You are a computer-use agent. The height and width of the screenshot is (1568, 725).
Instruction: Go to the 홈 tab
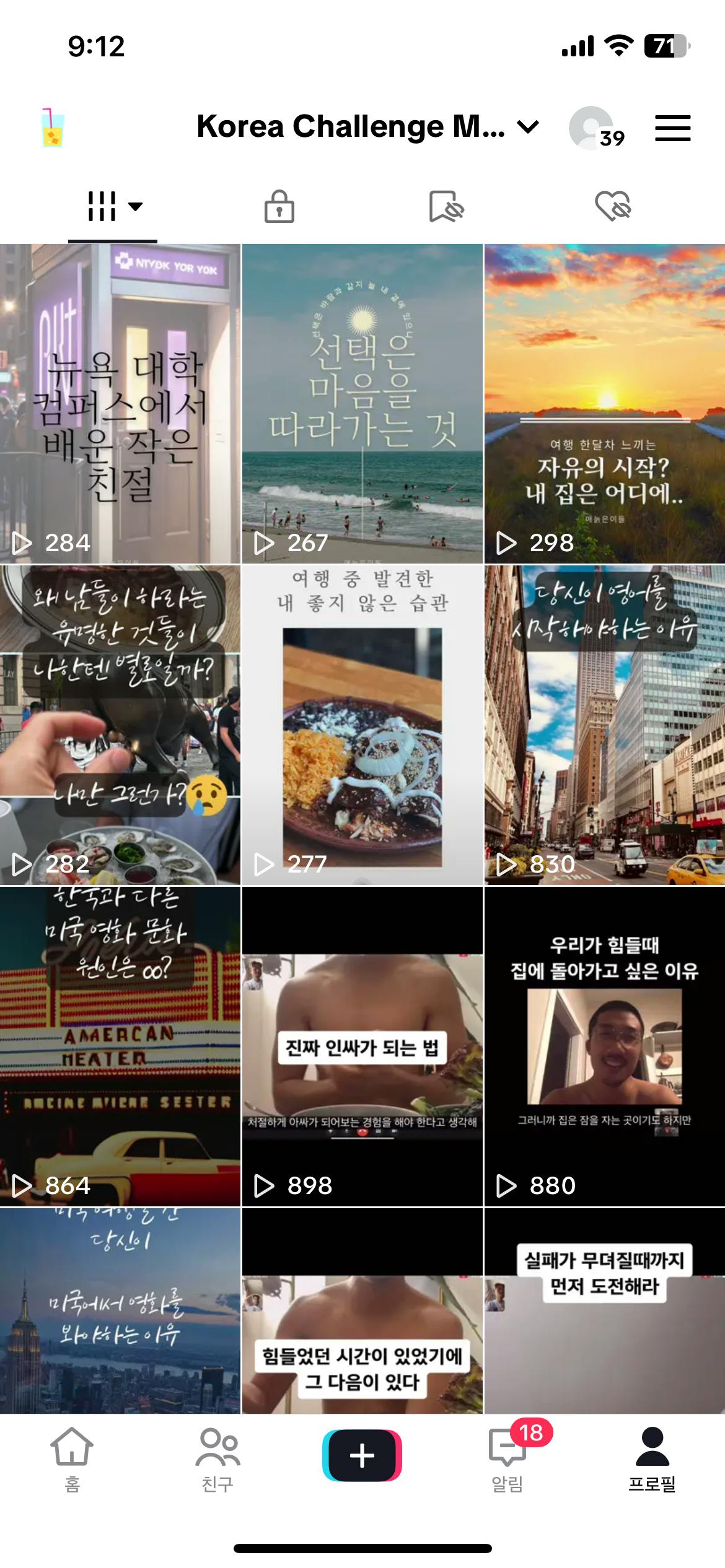coord(72,1459)
